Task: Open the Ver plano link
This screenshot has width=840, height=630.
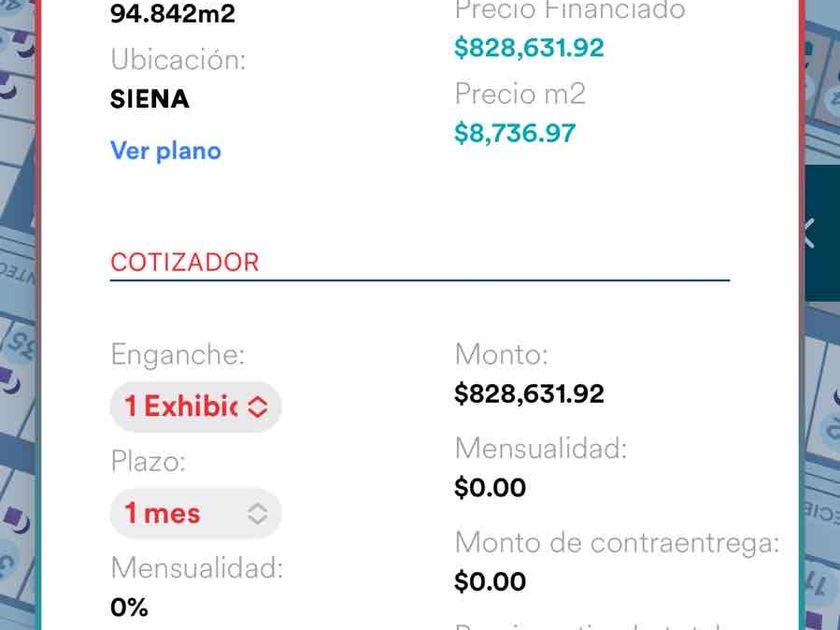Action: coord(165,151)
